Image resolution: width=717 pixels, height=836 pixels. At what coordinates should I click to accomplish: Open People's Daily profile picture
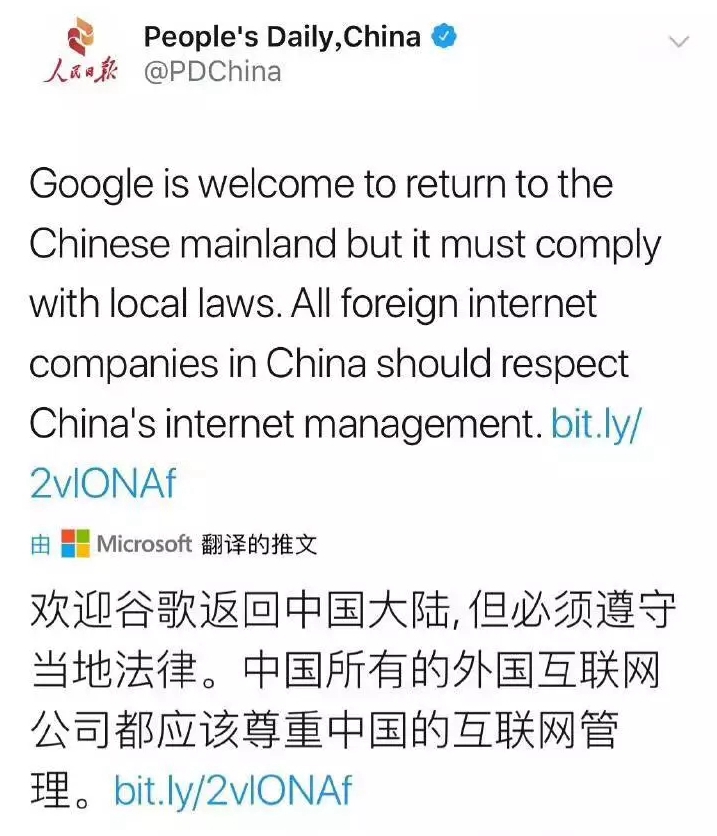[x=80, y=56]
